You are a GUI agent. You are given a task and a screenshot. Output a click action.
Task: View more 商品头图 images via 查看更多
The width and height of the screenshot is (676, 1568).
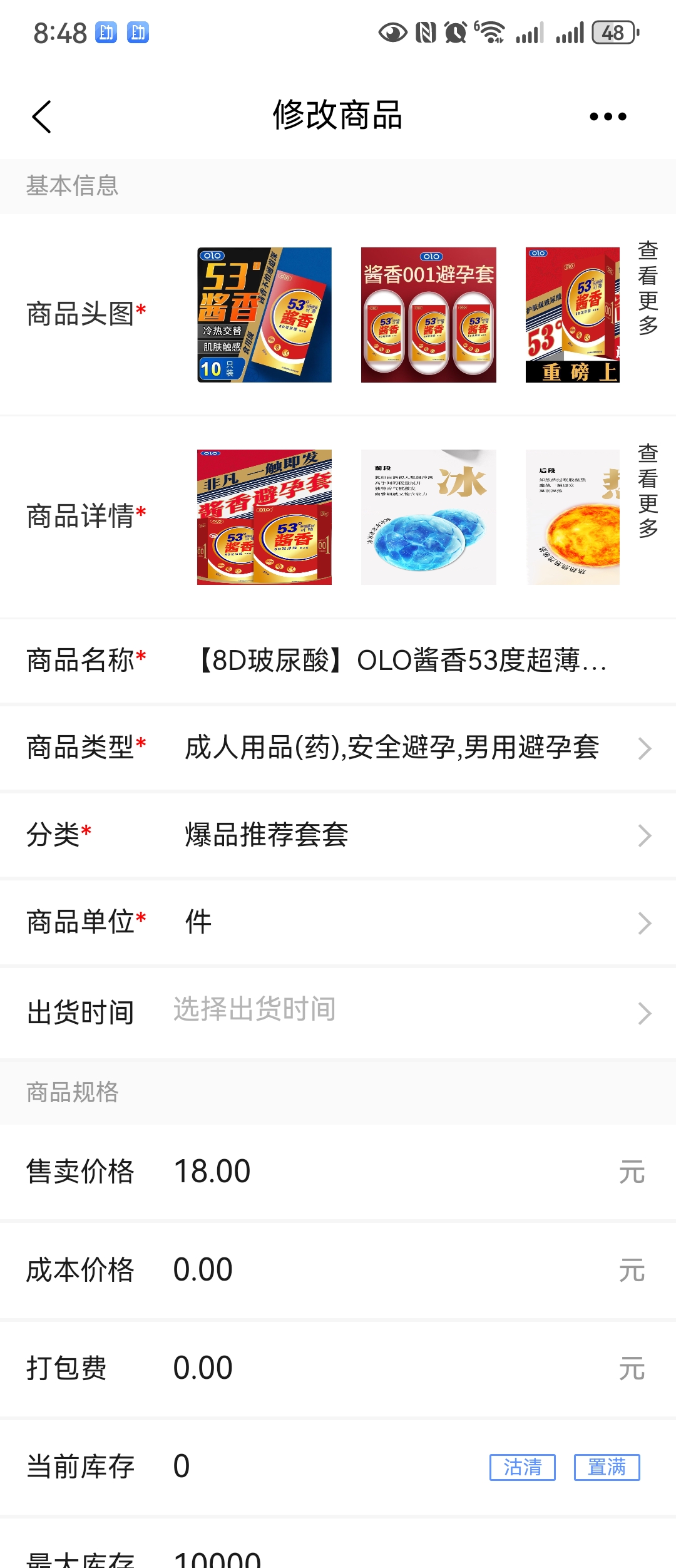(x=648, y=288)
